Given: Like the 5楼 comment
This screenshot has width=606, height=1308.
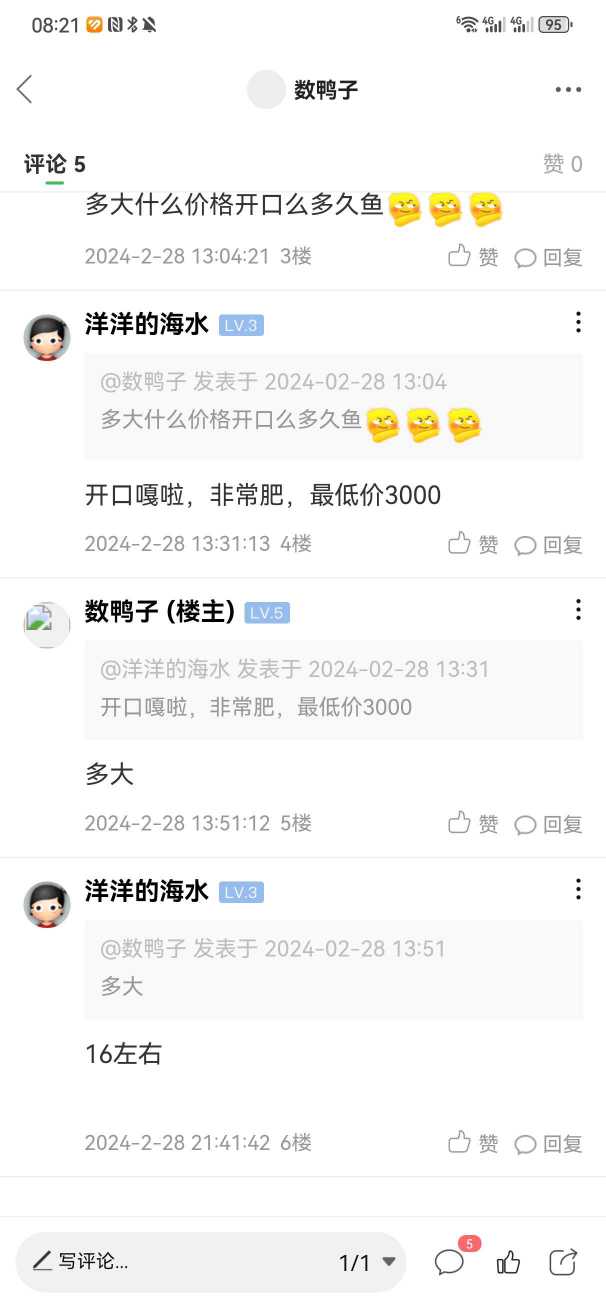Looking at the screenshot, I should click(x=473, y=823).
